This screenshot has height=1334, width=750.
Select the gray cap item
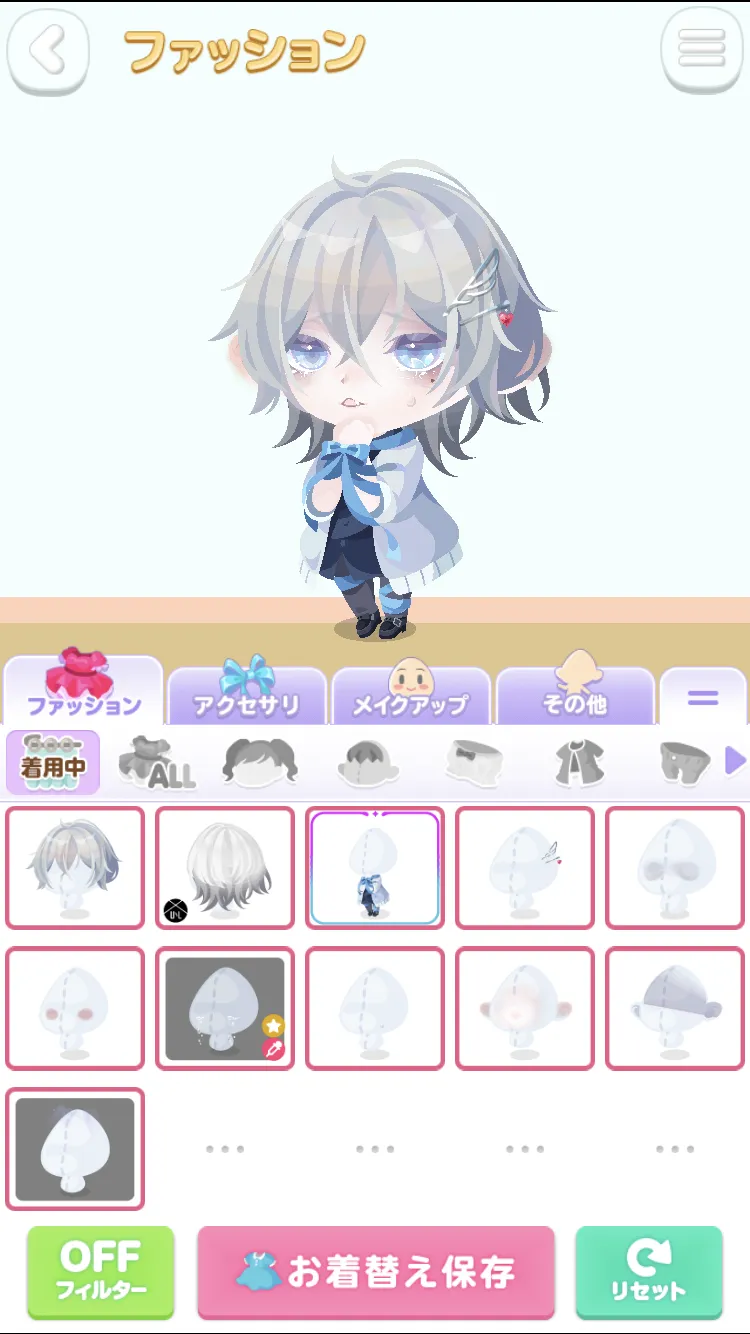[x=675, y=1008]
